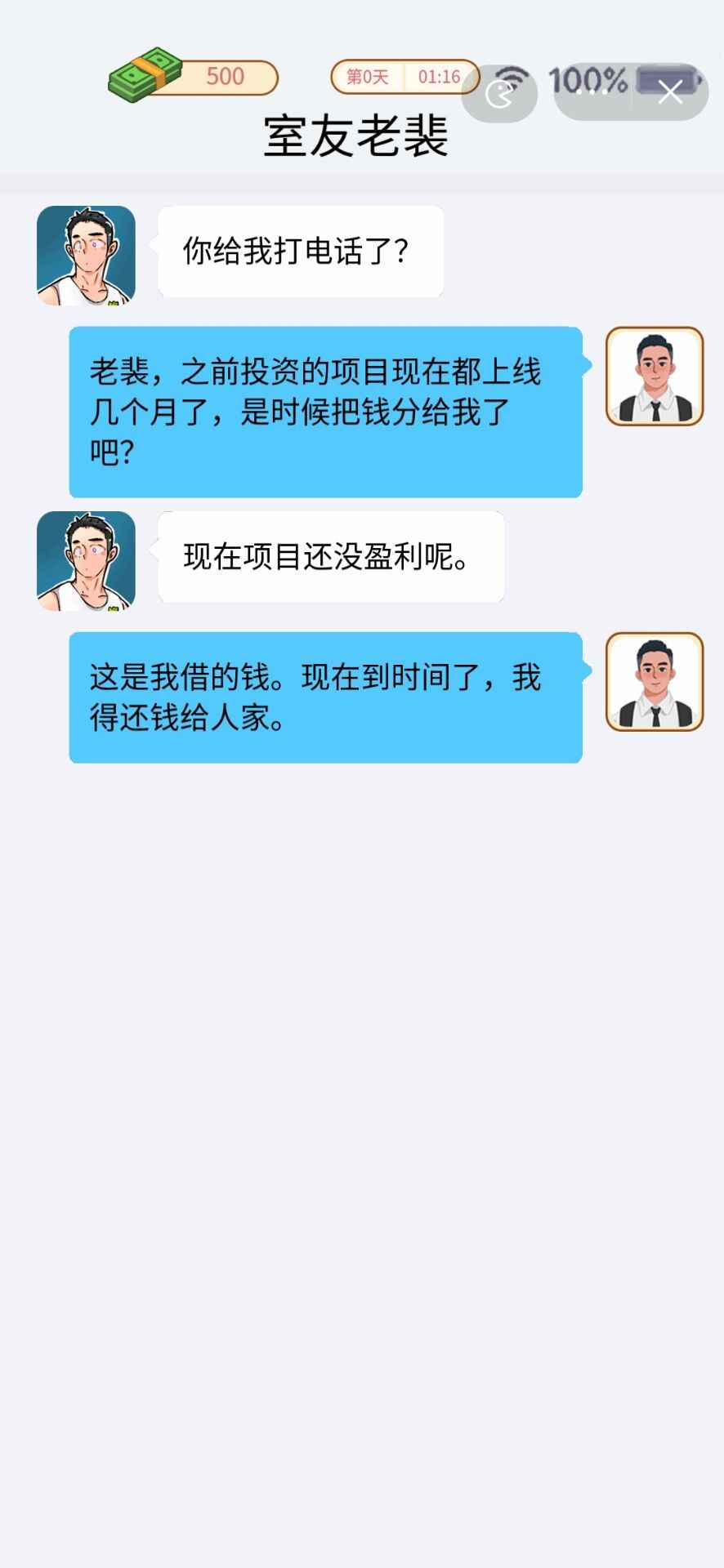Screen dimensions: 724x1568
Task: Click the Pac-Man floating assistant icon
Action: 500,94
